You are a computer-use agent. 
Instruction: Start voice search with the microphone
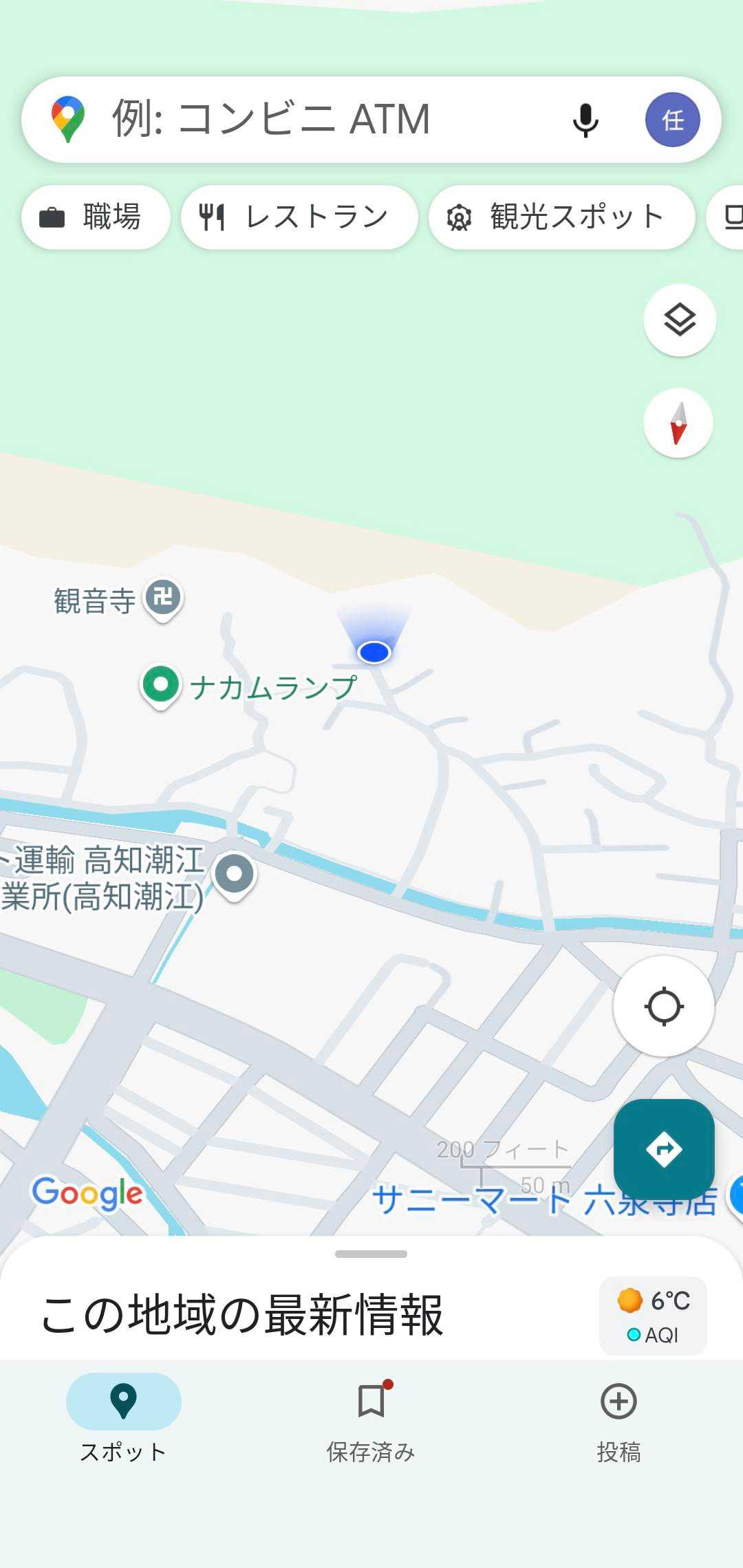[585, 120]
